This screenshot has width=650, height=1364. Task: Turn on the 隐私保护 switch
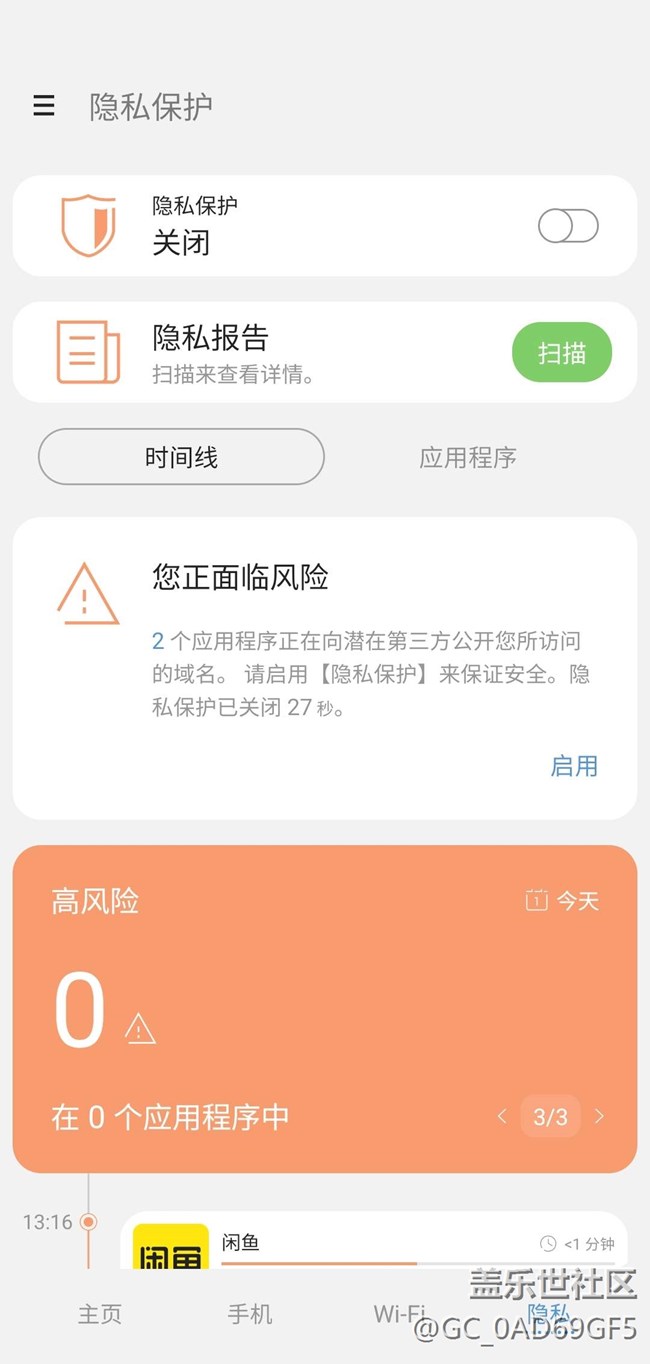(x=568, y=227)
